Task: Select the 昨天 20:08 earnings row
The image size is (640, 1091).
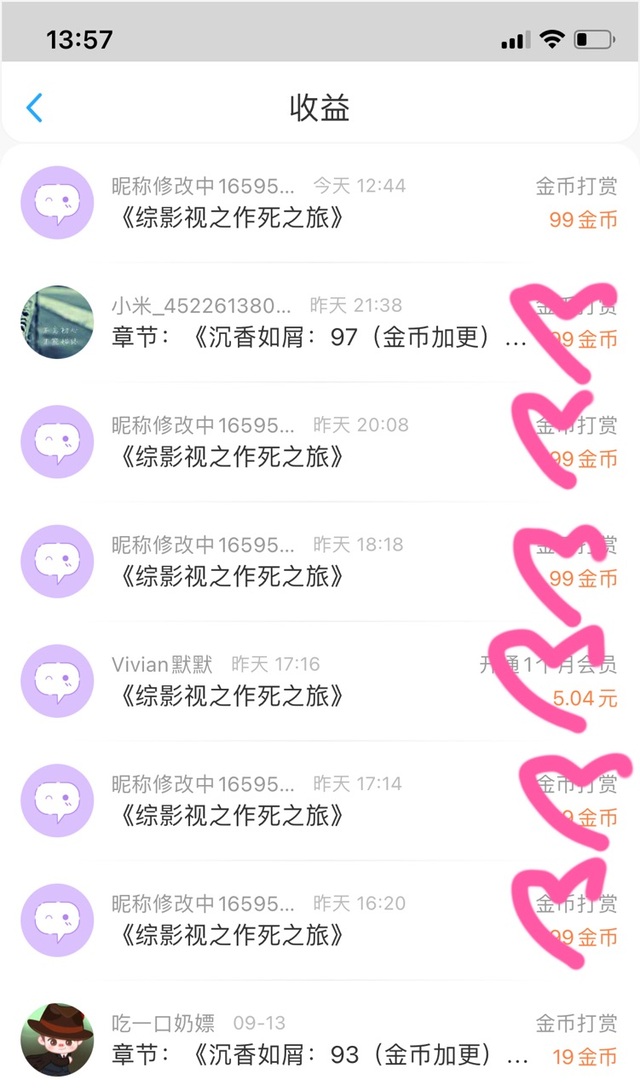Action: [320, 442]
